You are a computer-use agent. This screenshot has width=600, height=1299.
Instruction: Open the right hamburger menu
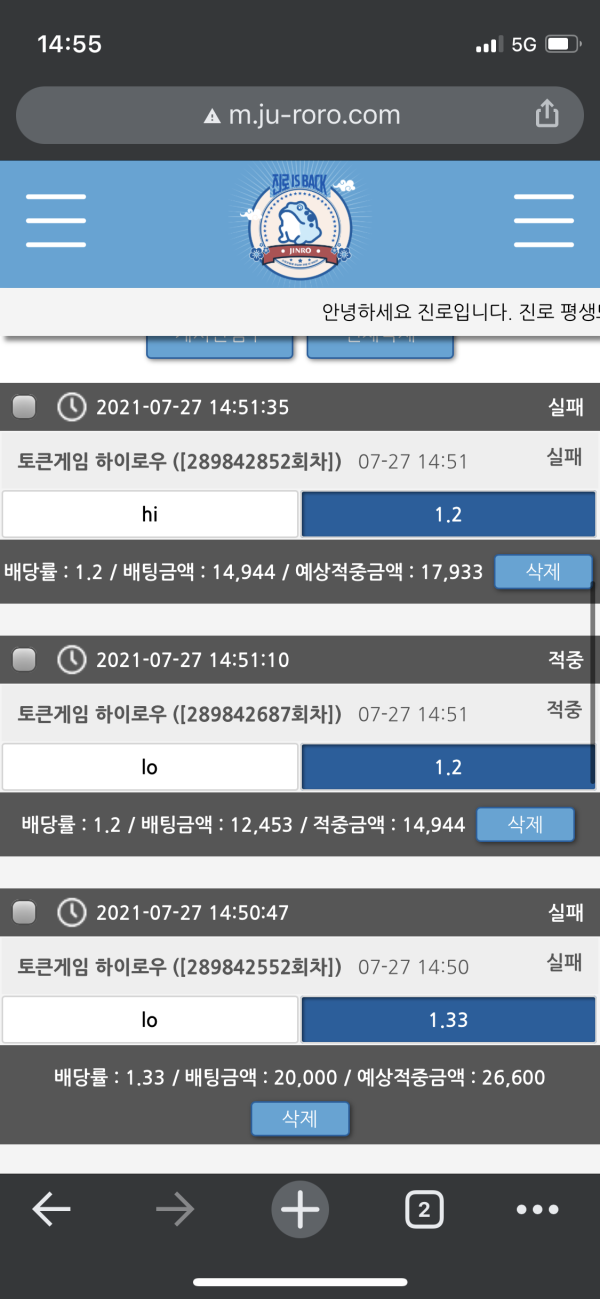543,221
